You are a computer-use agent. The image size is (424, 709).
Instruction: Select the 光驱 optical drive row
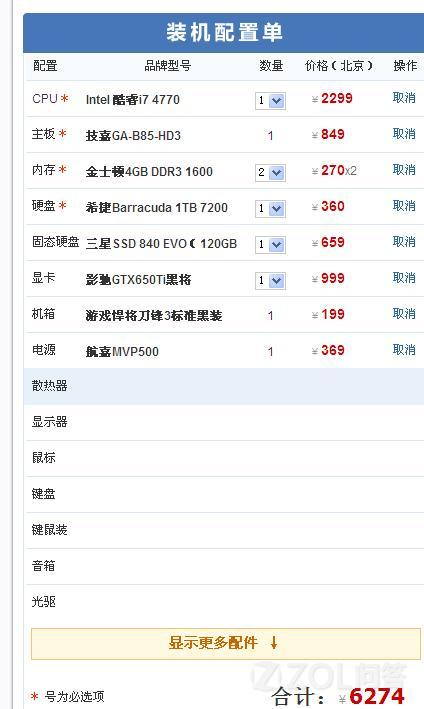224,602
